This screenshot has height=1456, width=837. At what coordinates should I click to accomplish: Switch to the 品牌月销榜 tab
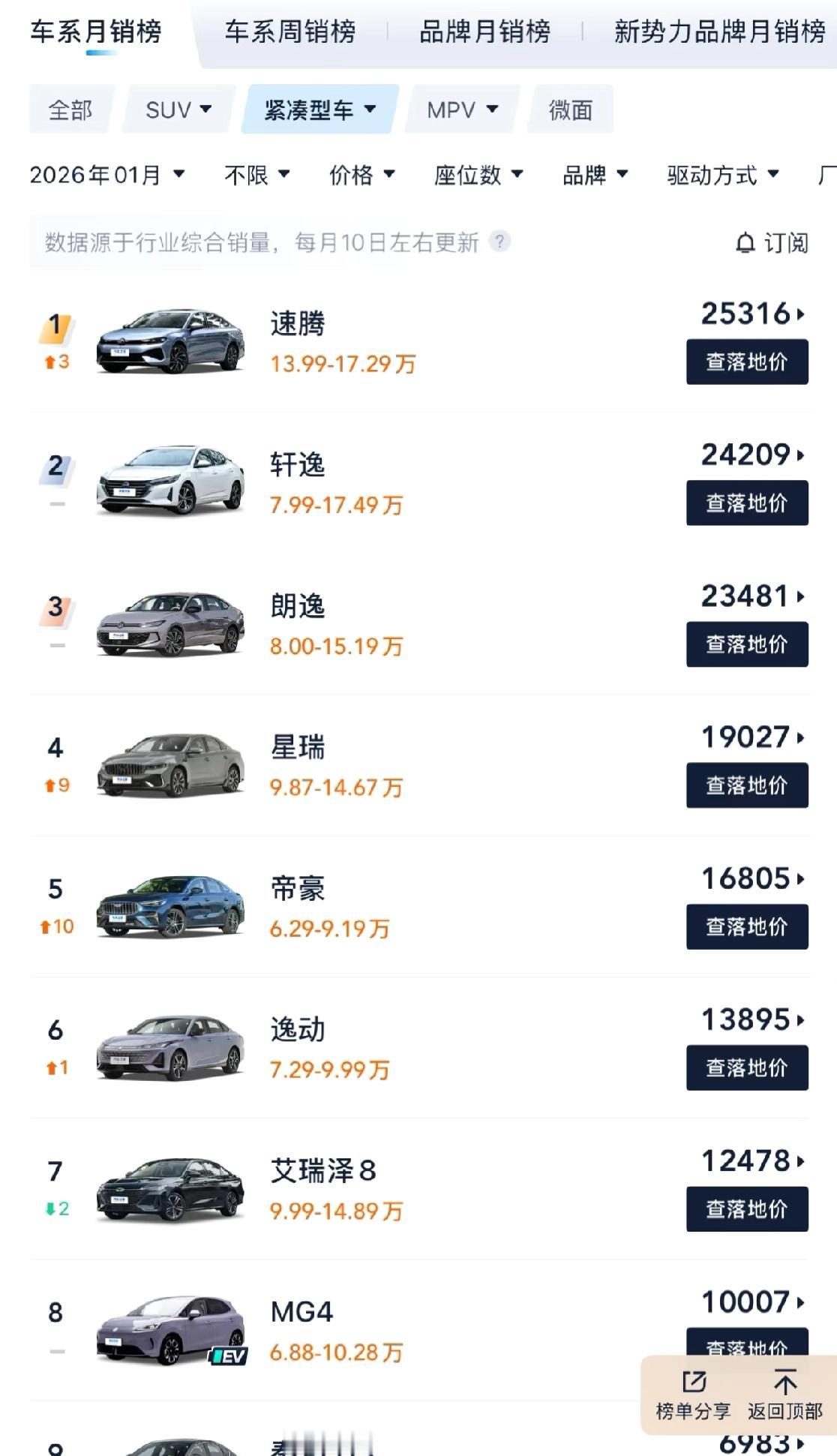point(486,32)
